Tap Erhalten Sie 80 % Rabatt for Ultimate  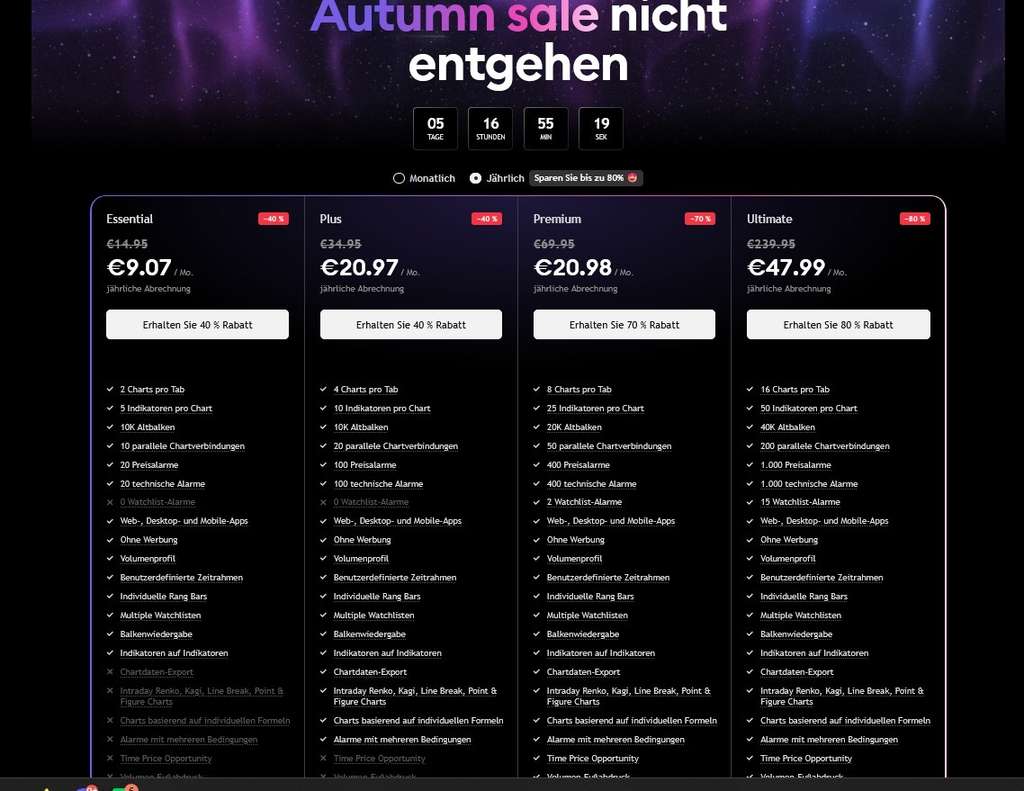(x=838, y=325)
